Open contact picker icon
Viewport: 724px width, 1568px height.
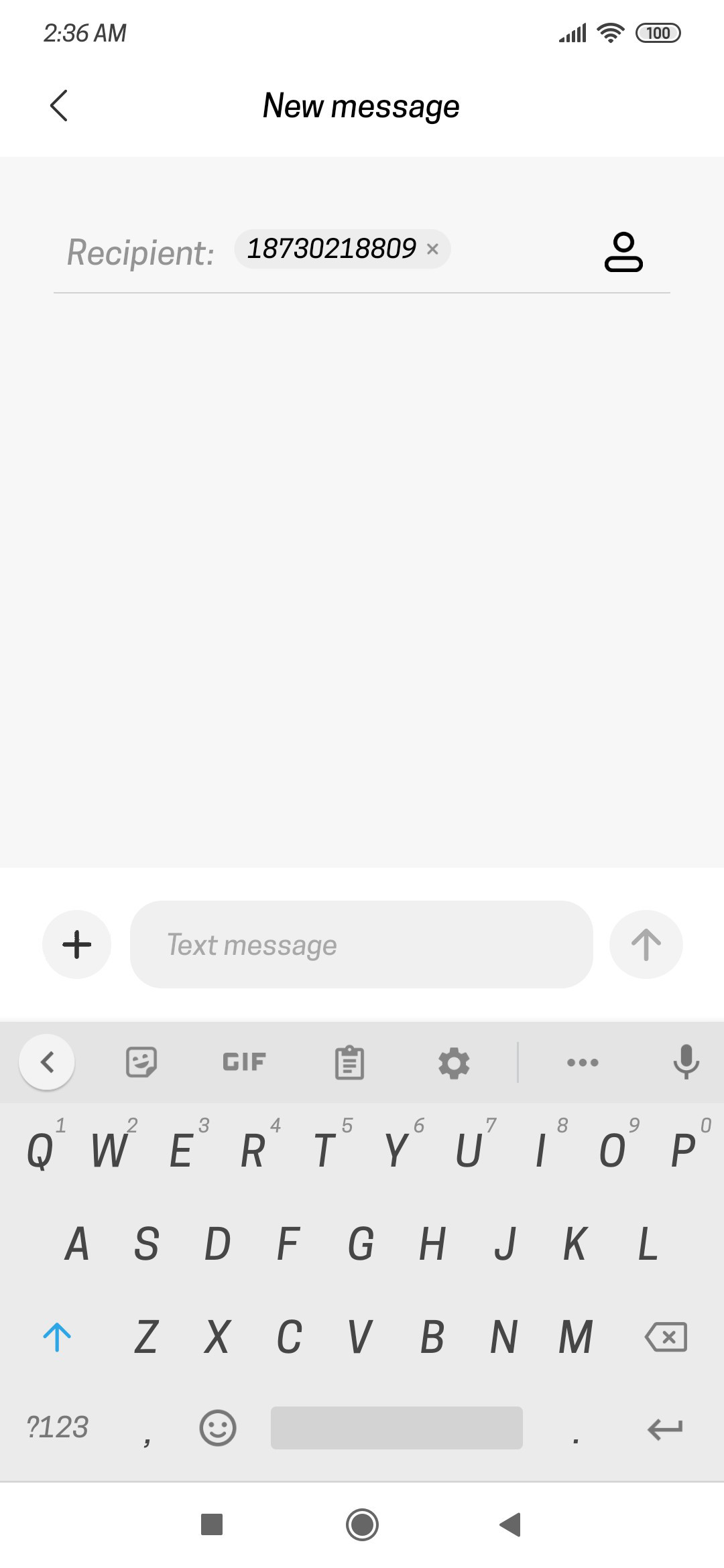click(623, 252)
